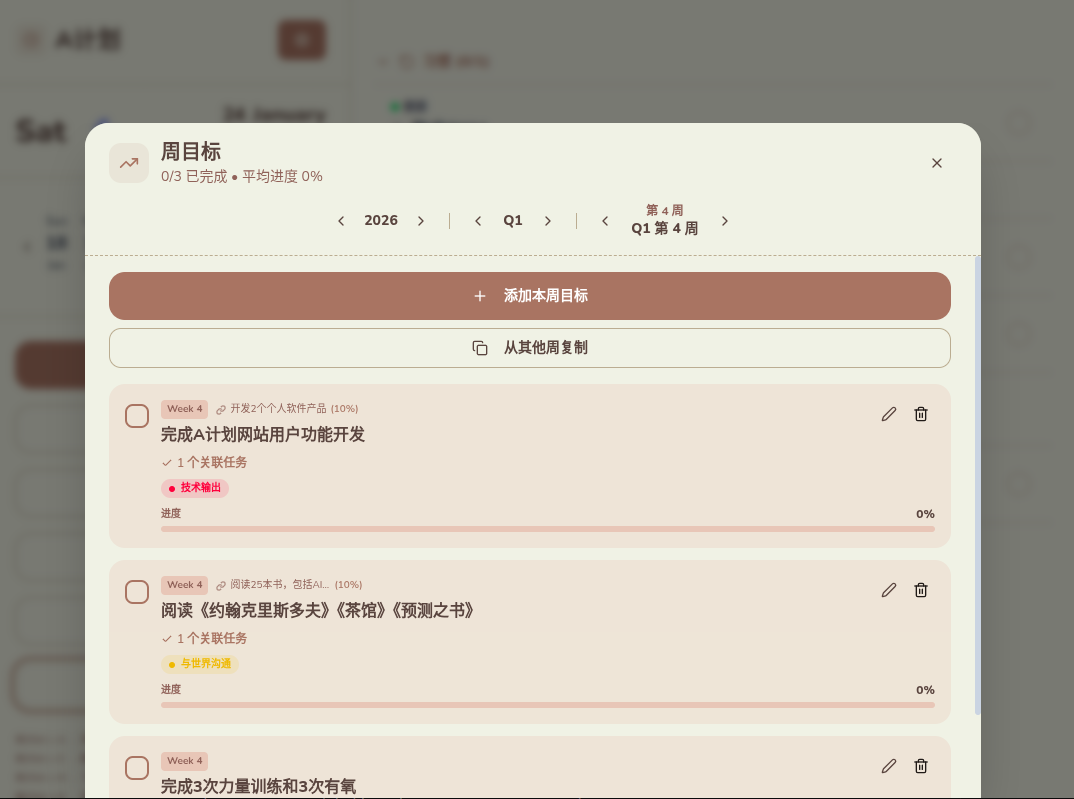Check off the 阅读《约翰克里斯多夫》 goal
Image resolution: width=1074 pixels, height=799 pixels.
(137, 592)
